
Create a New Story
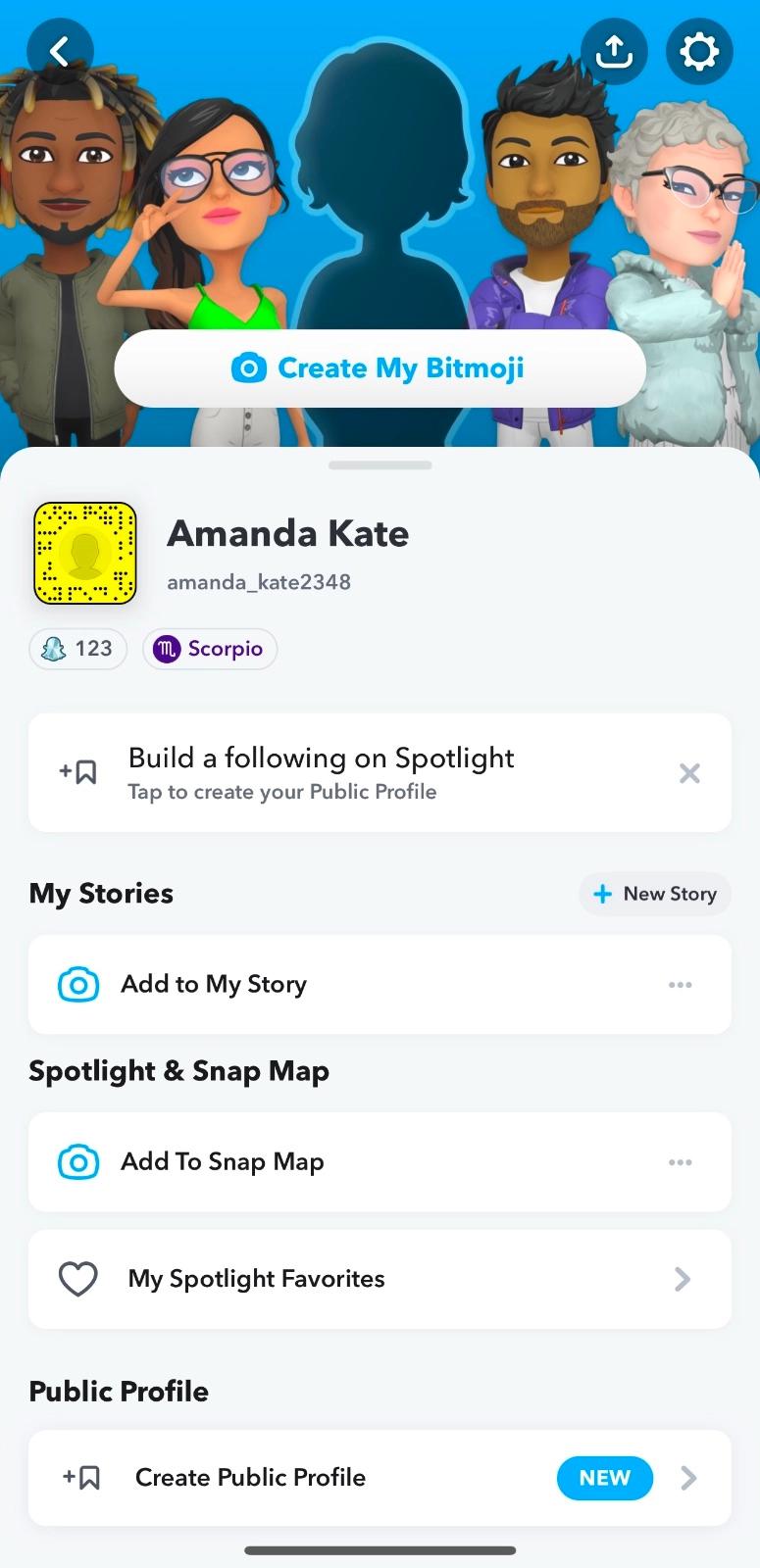click(655, 894)
